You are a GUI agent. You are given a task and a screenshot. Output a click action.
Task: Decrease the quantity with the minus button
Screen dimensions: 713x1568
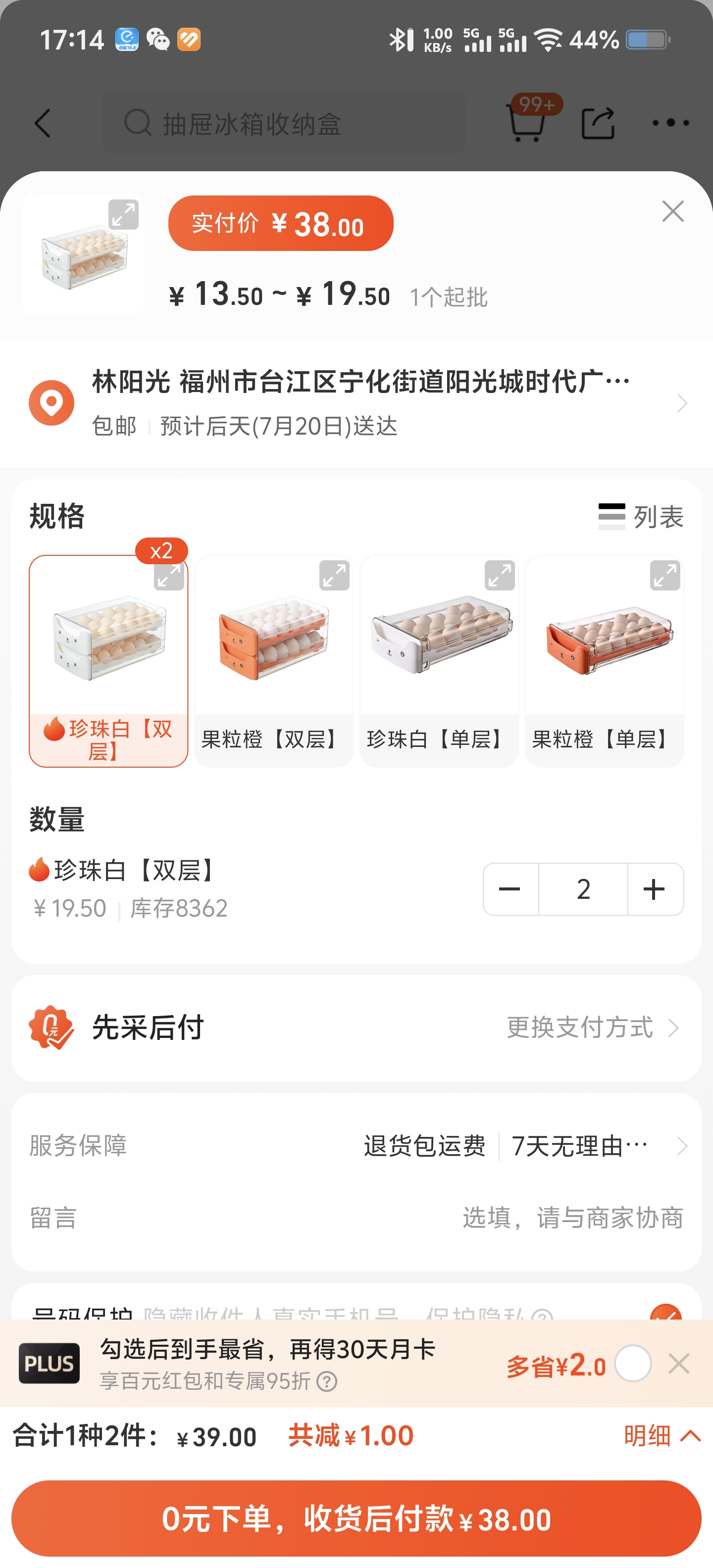pyautogui.click(x=510, y=889)
